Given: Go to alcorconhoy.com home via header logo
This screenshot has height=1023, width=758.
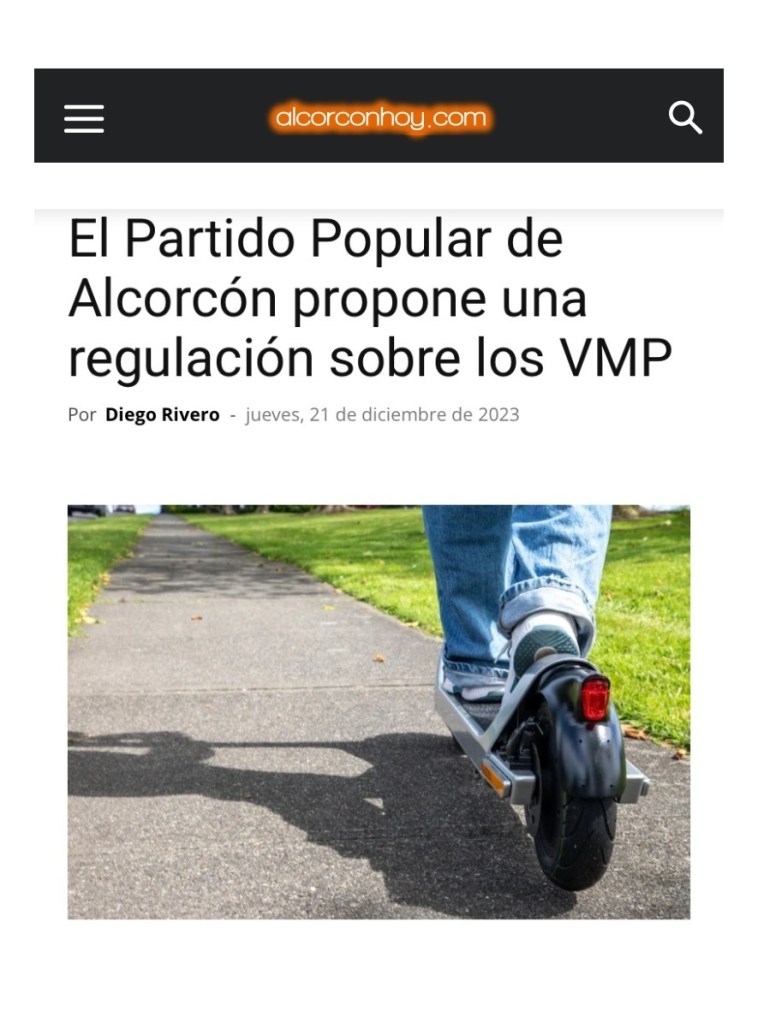Looking at the screenshot, I should 380,119.
